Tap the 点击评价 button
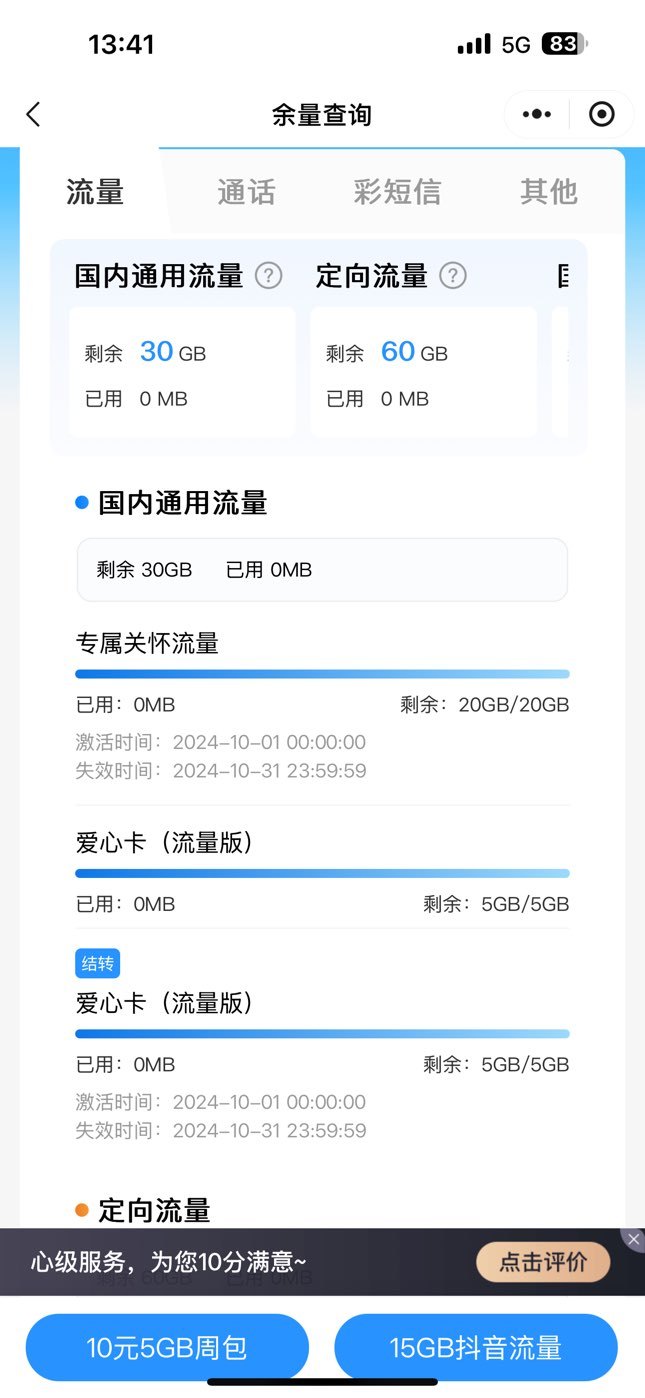Screen dimensions: 645x1398 pyautogui.click(x=543, y=1262)
